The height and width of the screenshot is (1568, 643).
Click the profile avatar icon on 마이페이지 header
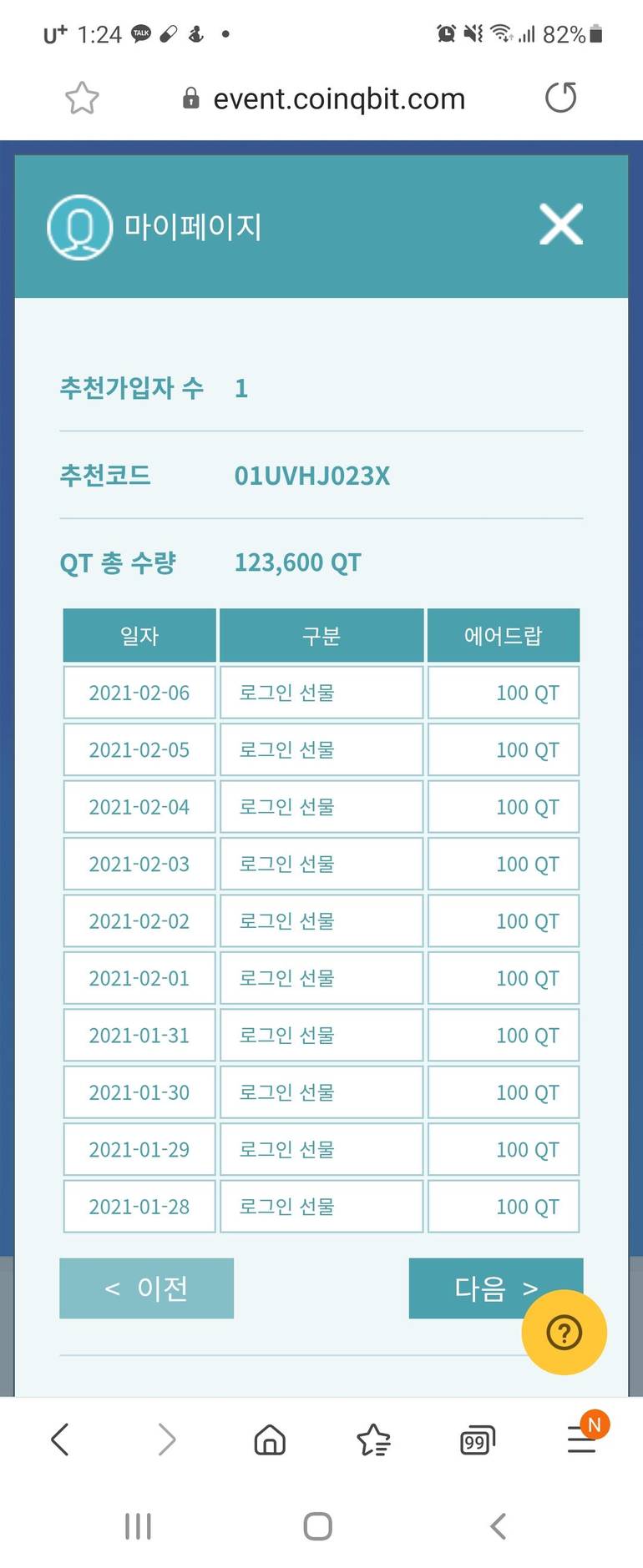click(79, 227)
